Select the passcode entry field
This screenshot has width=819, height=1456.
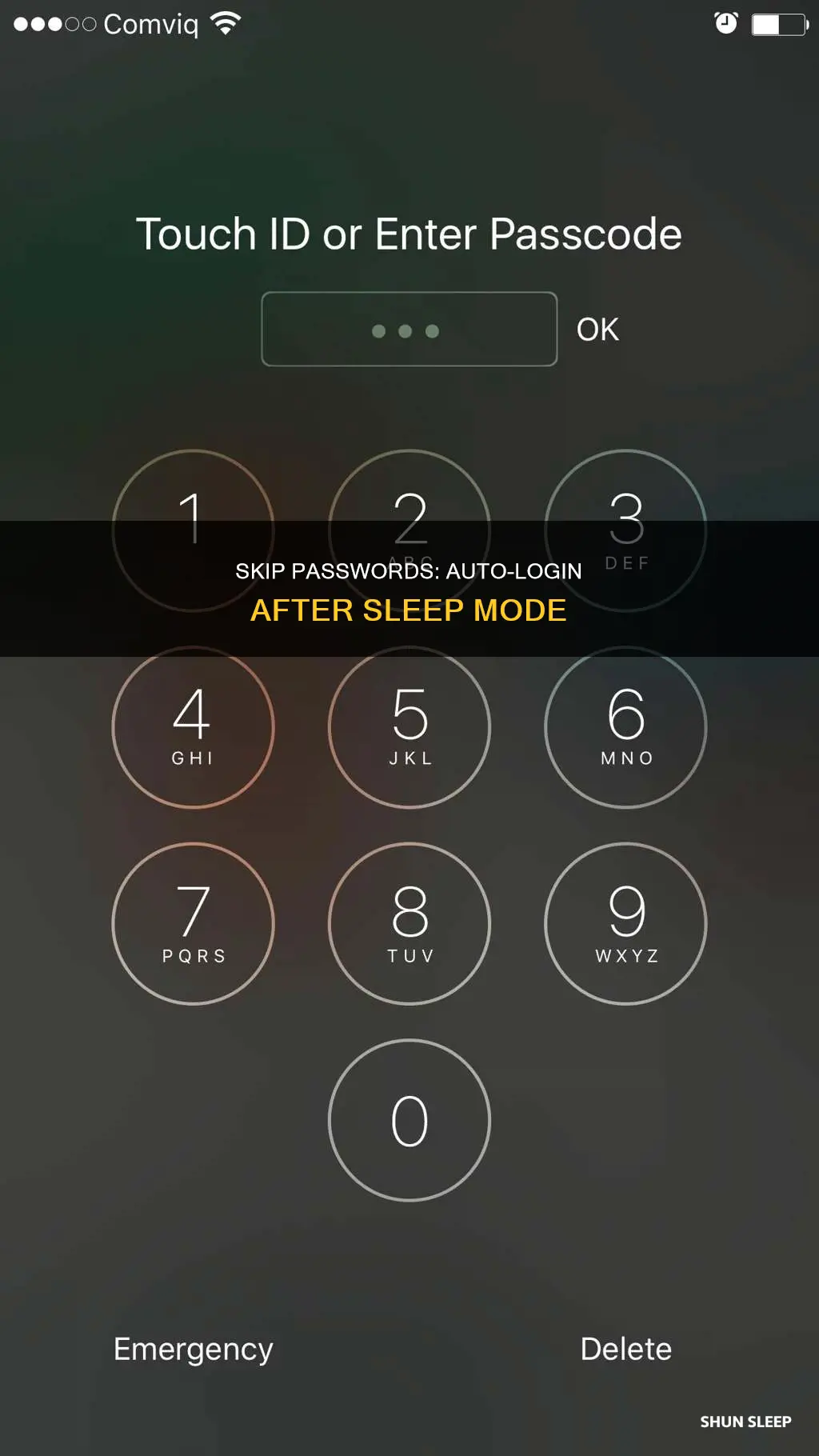click(409, 329)
